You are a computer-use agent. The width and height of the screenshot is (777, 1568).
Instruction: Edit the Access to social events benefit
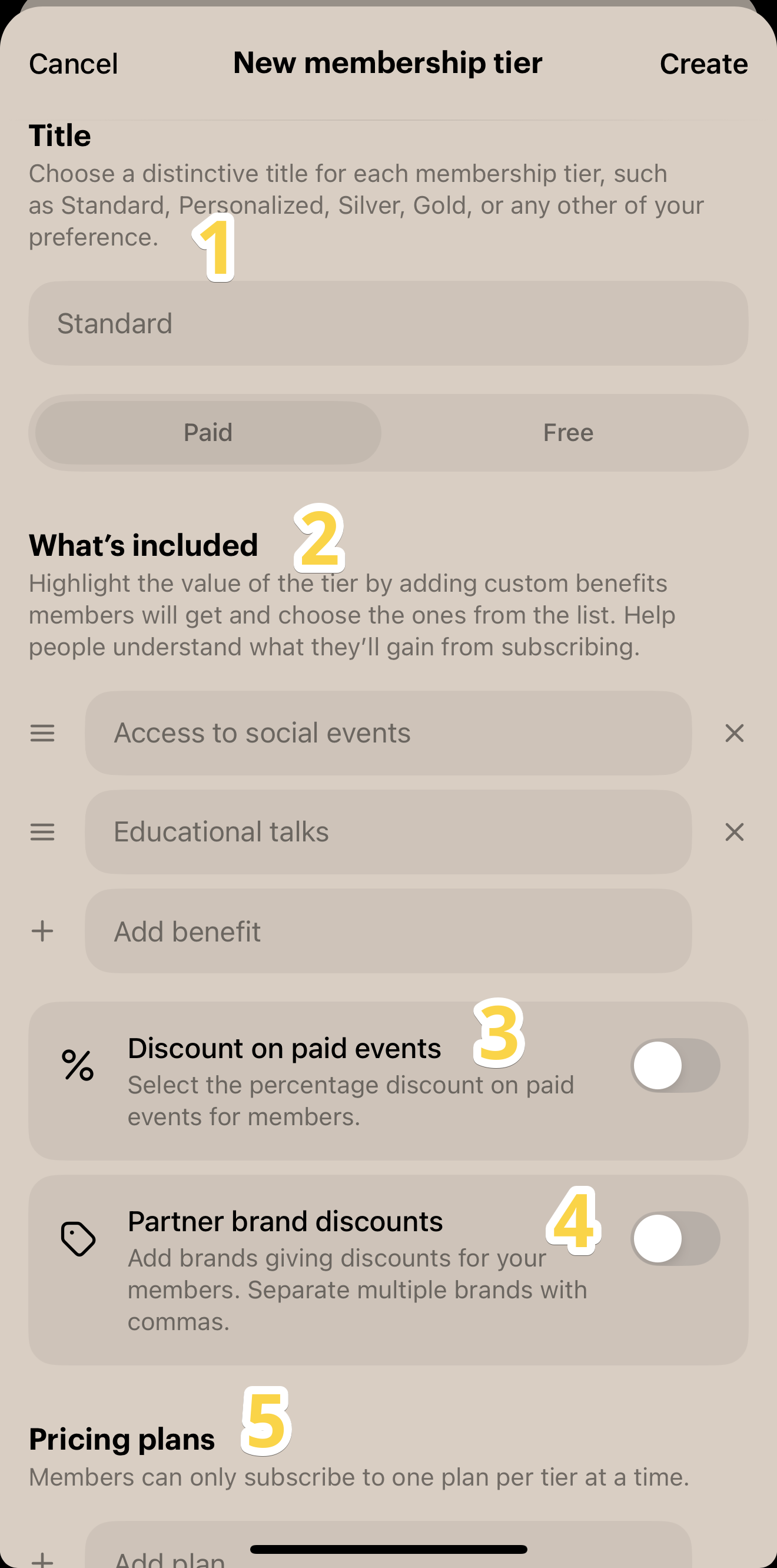[388, 733]
